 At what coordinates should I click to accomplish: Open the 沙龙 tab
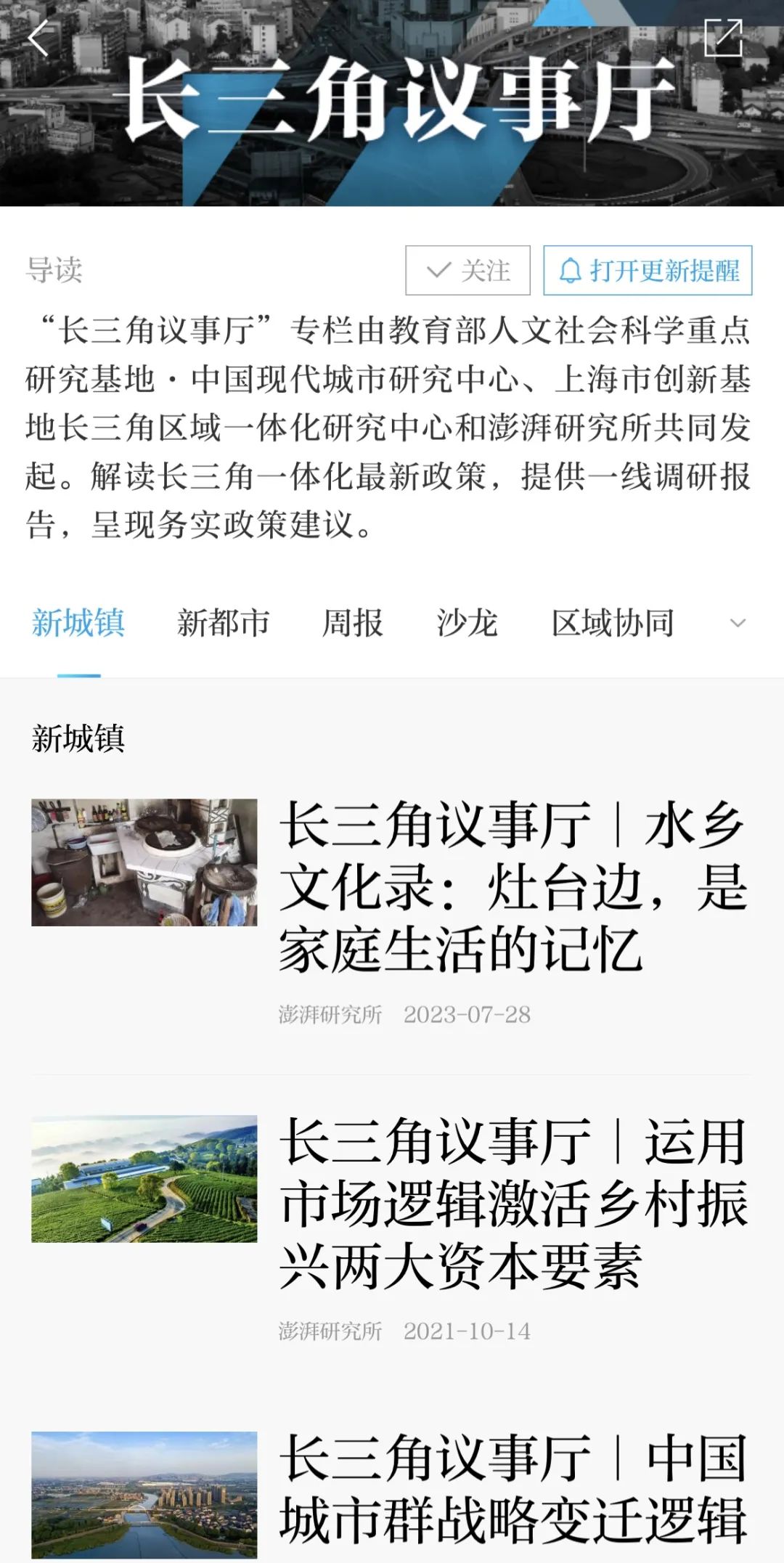[467, 624]
